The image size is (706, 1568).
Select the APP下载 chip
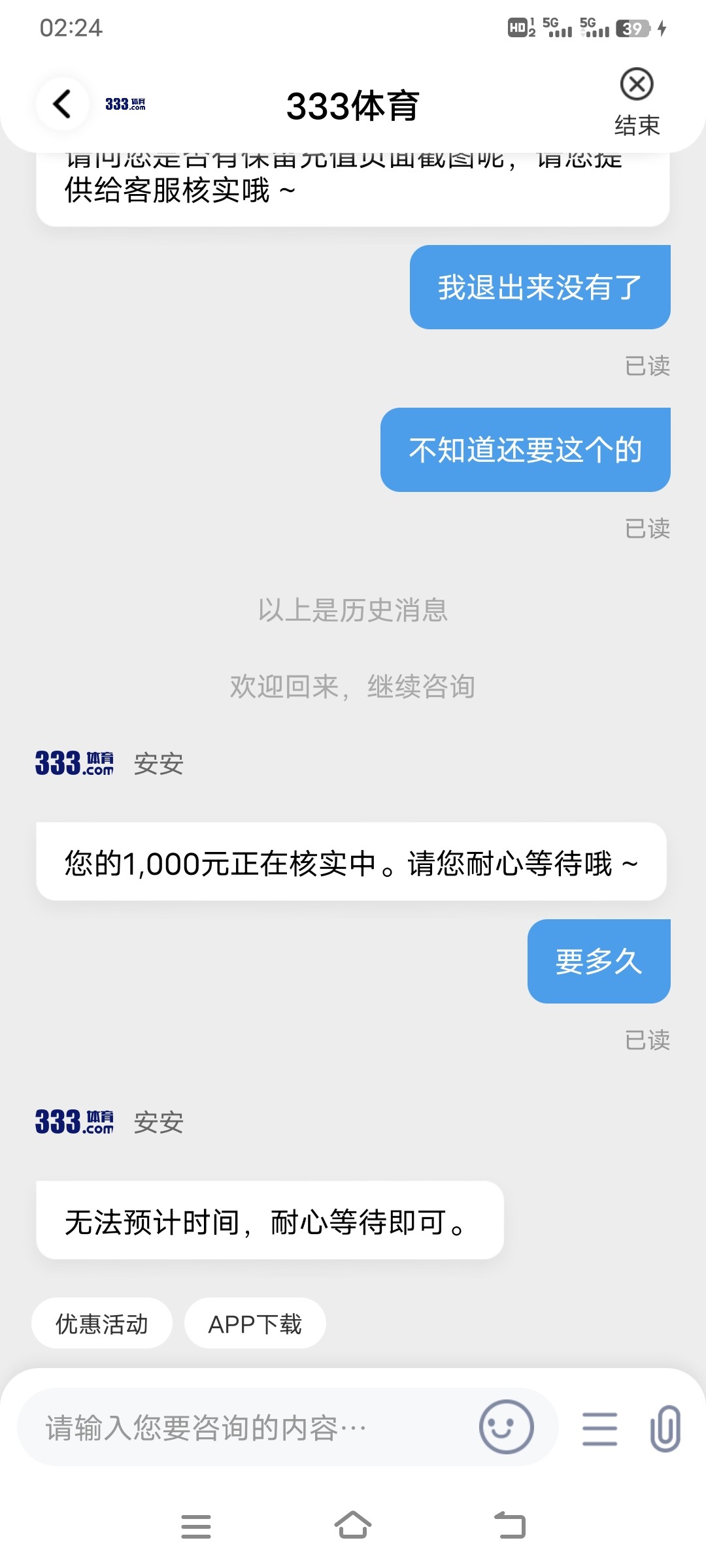[x=255, y=1324]
